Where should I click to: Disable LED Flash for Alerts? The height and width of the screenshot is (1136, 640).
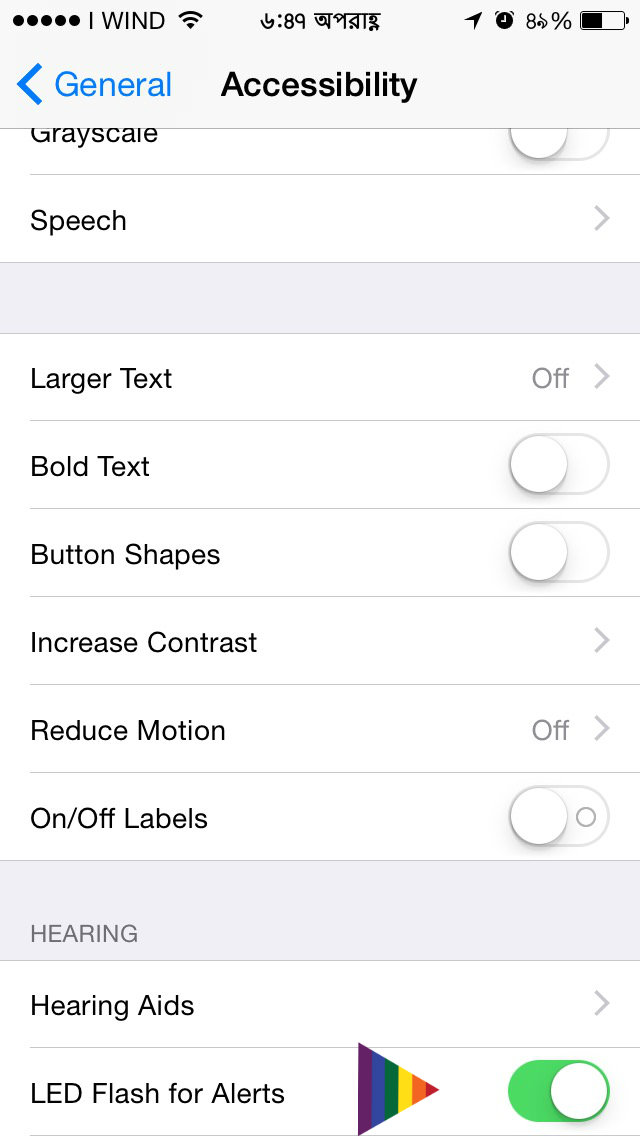558,1092
